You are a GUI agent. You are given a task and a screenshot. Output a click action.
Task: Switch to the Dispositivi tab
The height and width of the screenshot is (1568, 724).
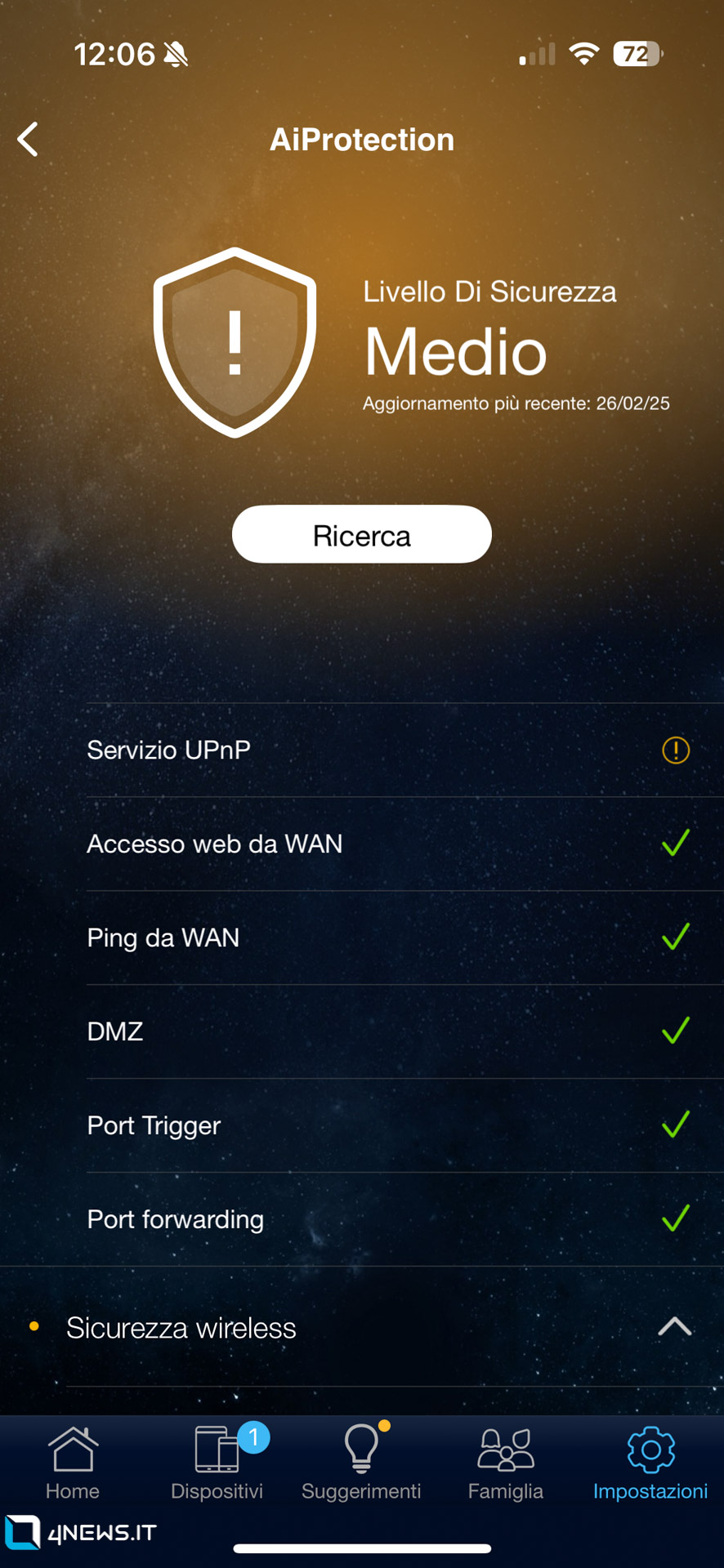click(217, 1463)
